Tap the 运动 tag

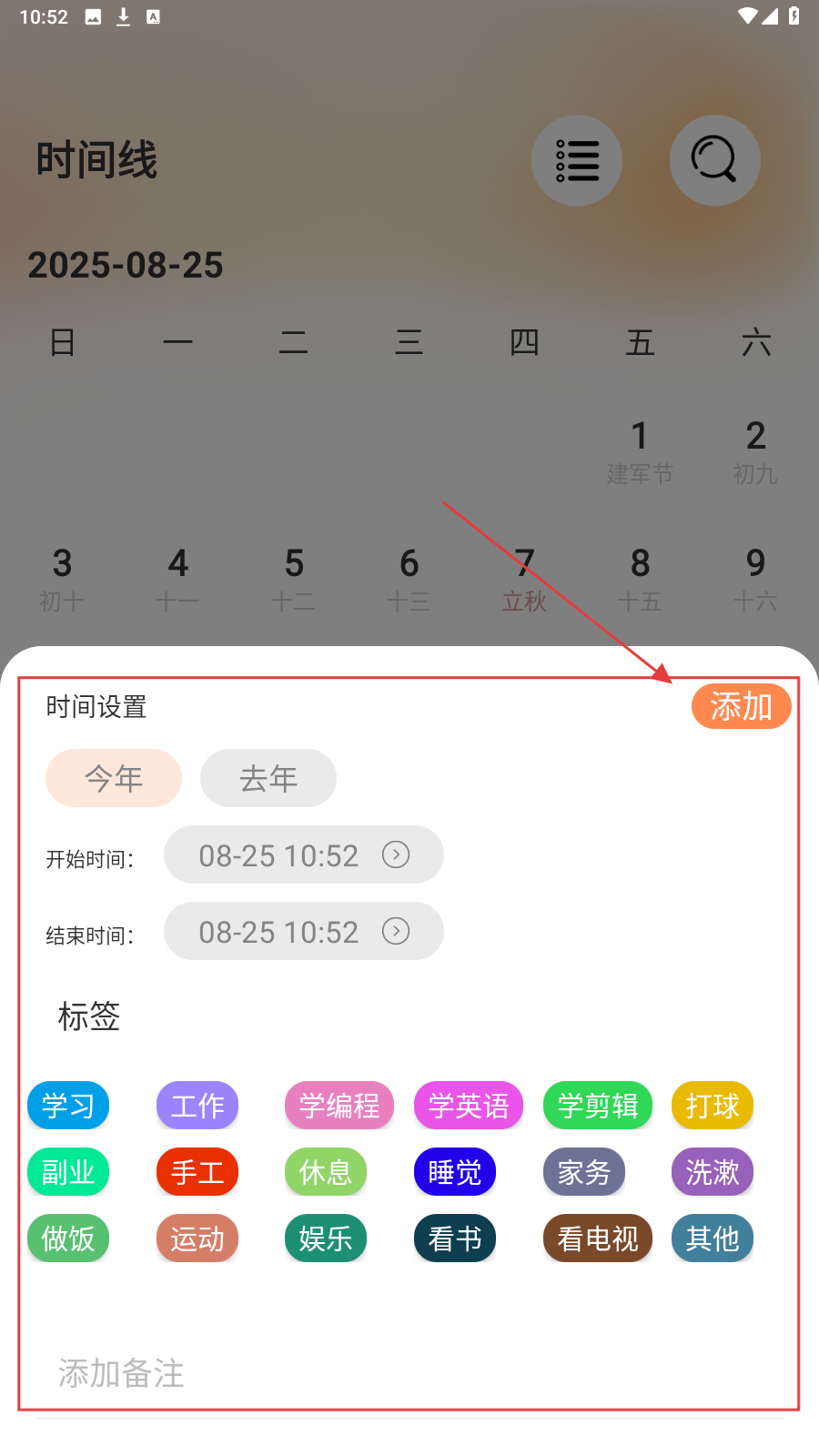click(x=197, y=1239)
